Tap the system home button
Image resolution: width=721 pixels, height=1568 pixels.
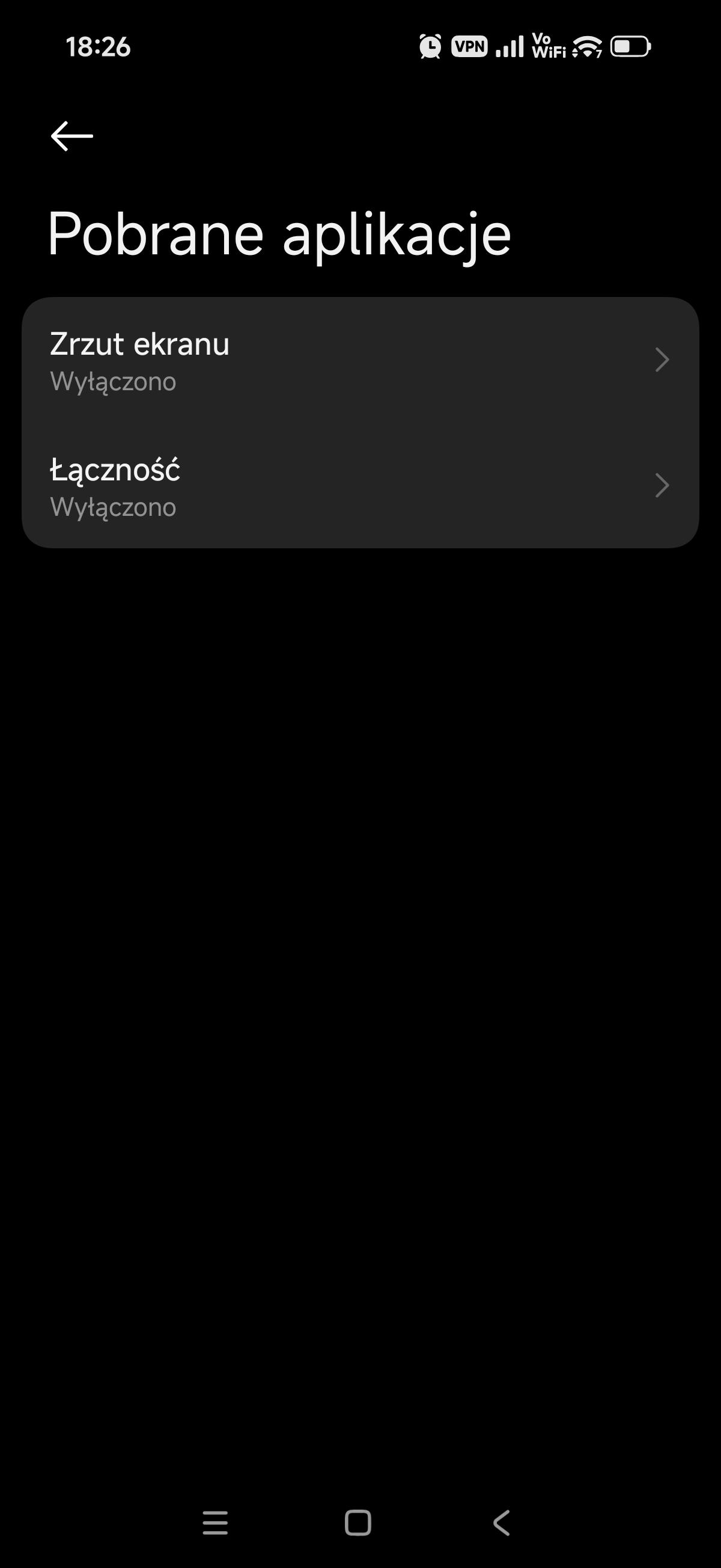click(357, 1523)
